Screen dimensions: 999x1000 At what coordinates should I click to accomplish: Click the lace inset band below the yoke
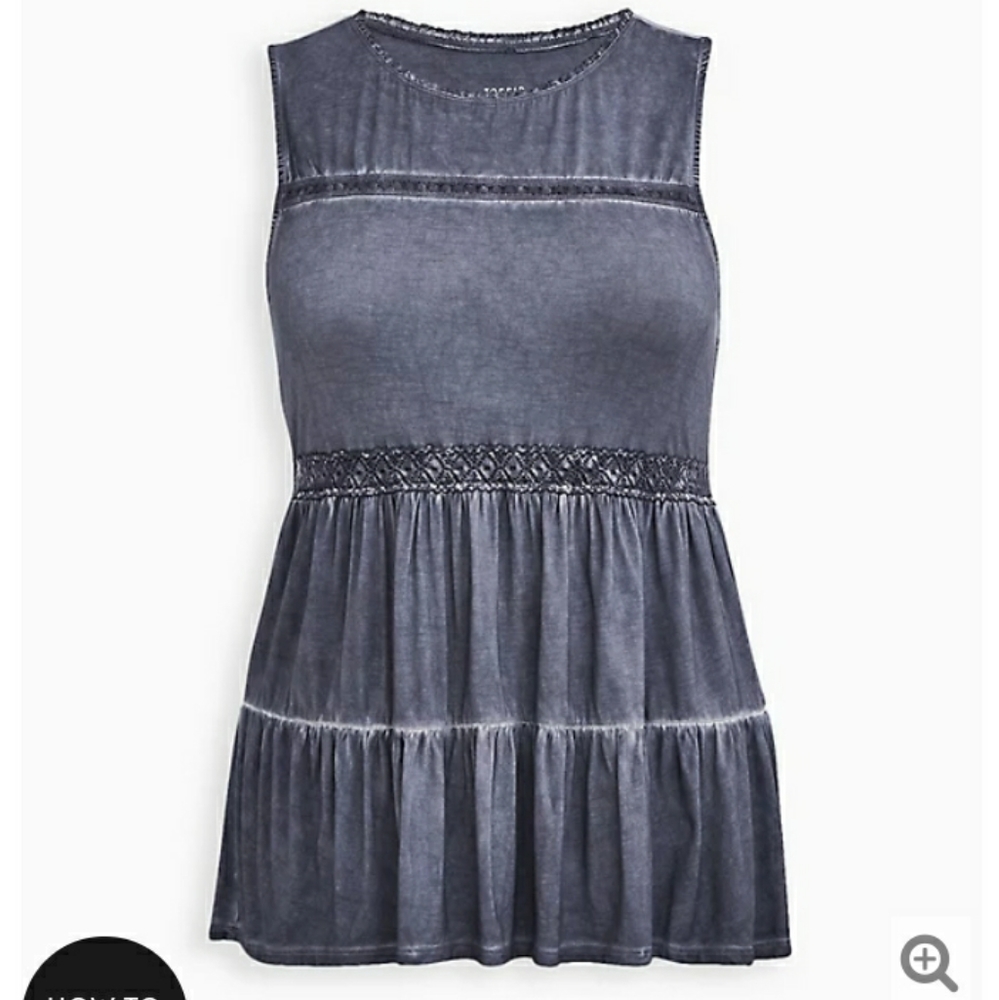[x=490, y=190]
